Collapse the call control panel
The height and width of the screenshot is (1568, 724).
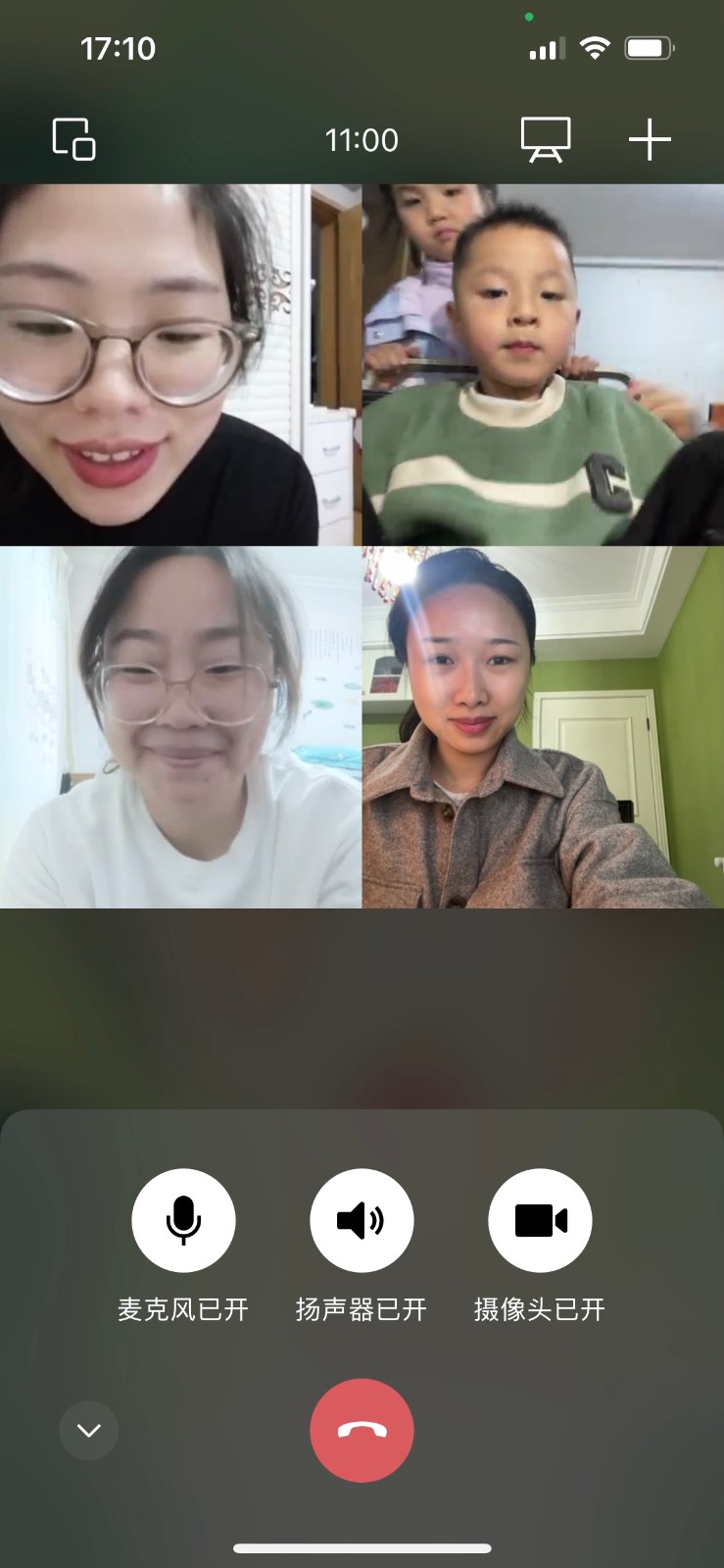point(88,1431)
